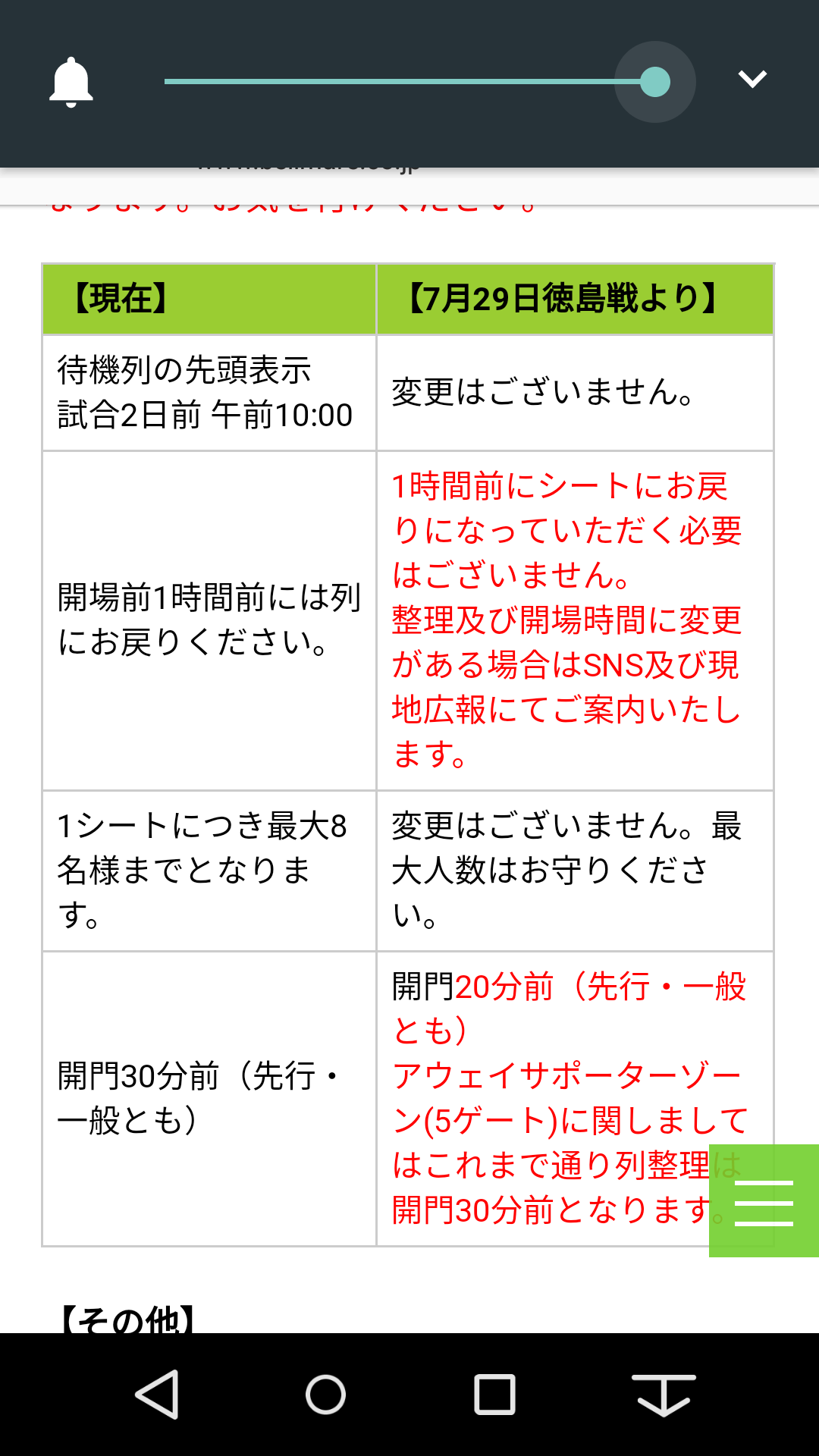Tap the notification volume bell icon
This screenshot has width=819, height=1456.
point(71,82)
